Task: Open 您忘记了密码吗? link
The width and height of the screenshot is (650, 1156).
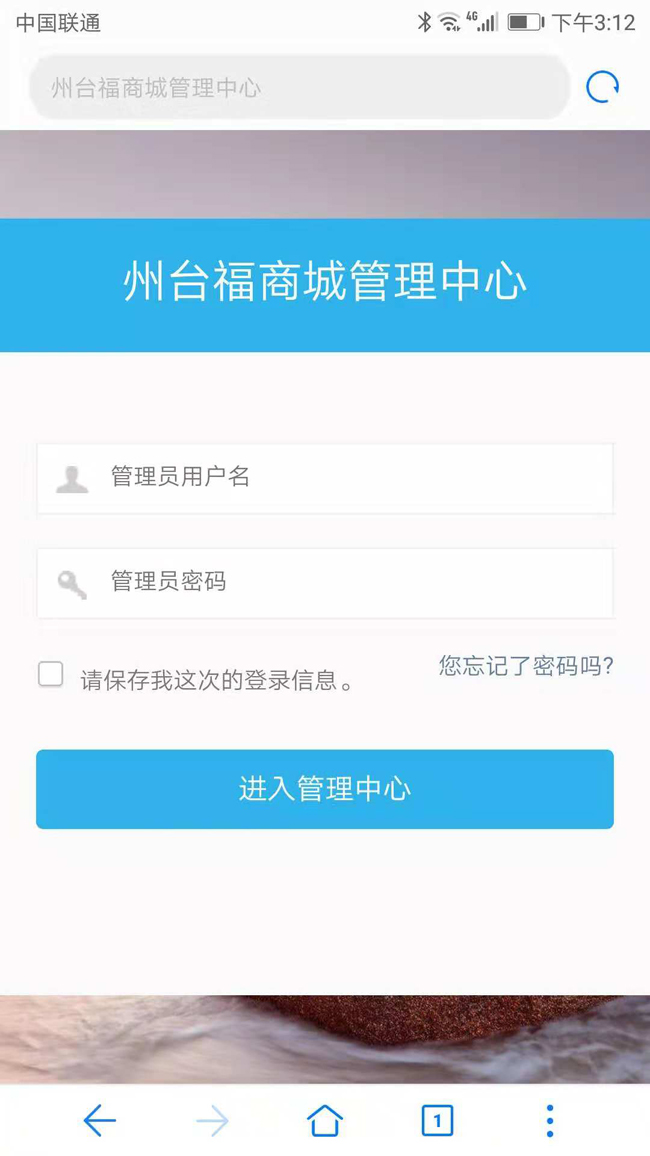Action: pos(526,666)
